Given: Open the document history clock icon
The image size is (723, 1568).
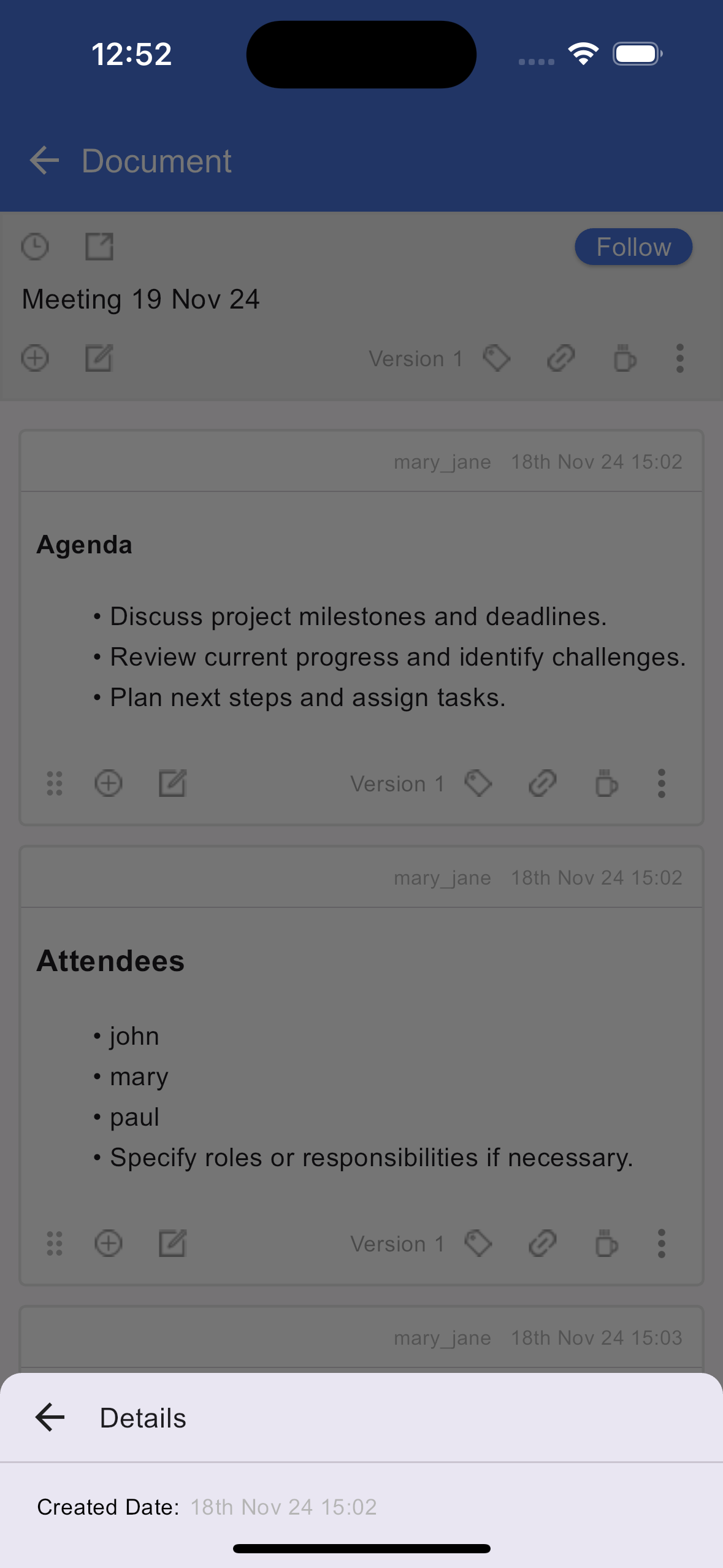Looking at the screenshot, I should point(35,247).
